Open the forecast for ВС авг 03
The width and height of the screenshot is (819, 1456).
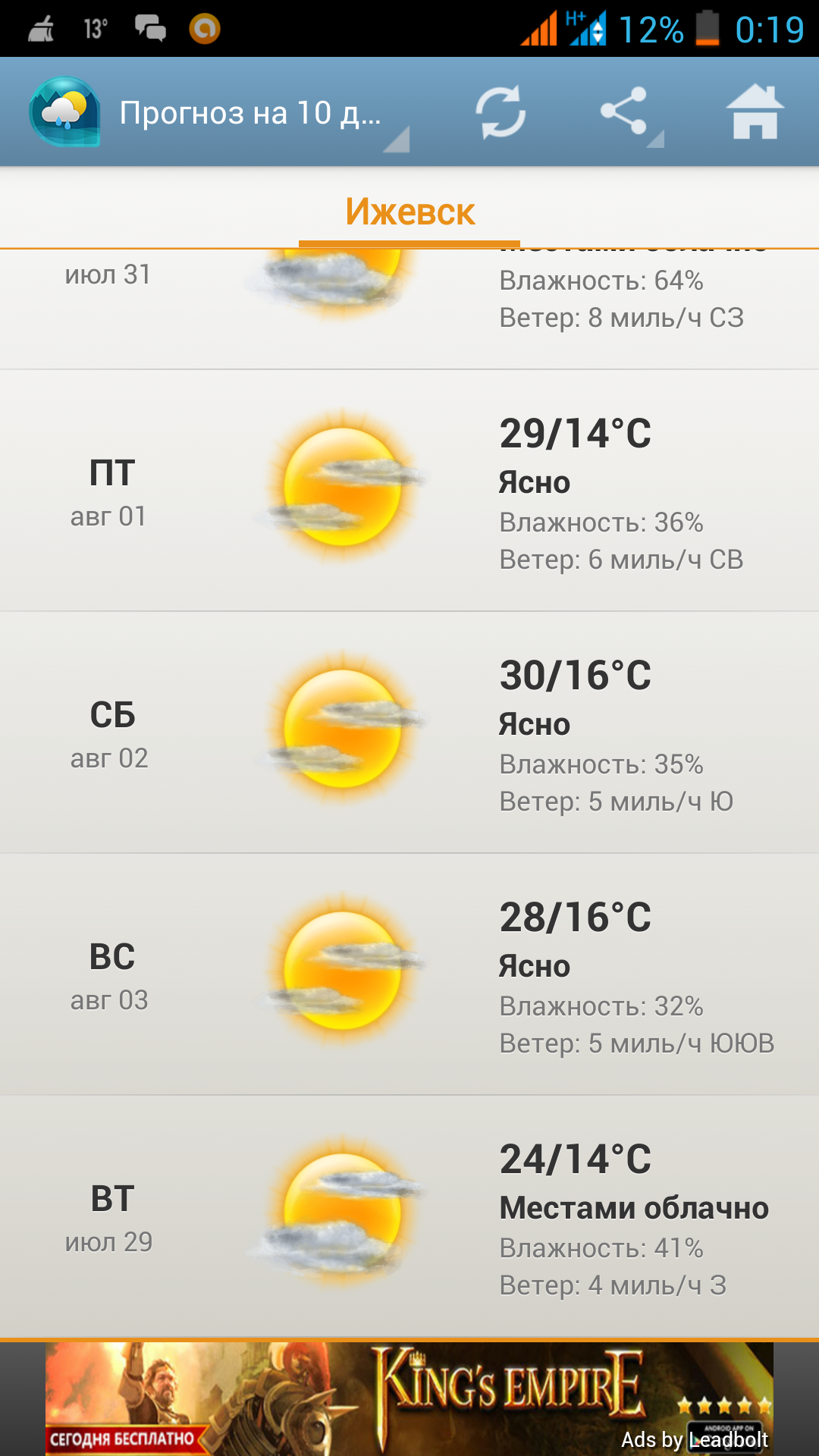tap(409, 974)
